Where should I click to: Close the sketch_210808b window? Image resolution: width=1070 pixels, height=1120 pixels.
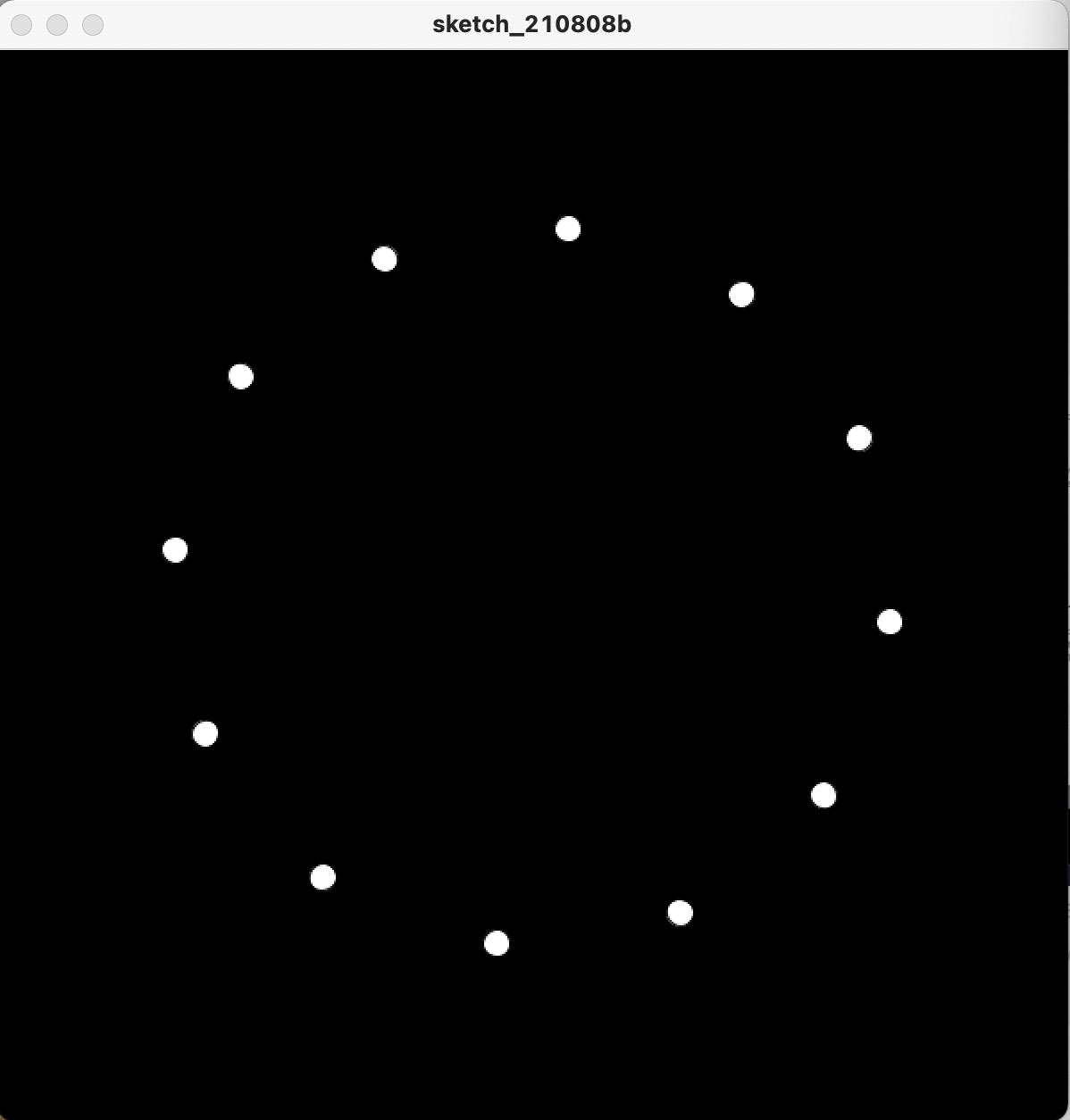tap(21, 25)
